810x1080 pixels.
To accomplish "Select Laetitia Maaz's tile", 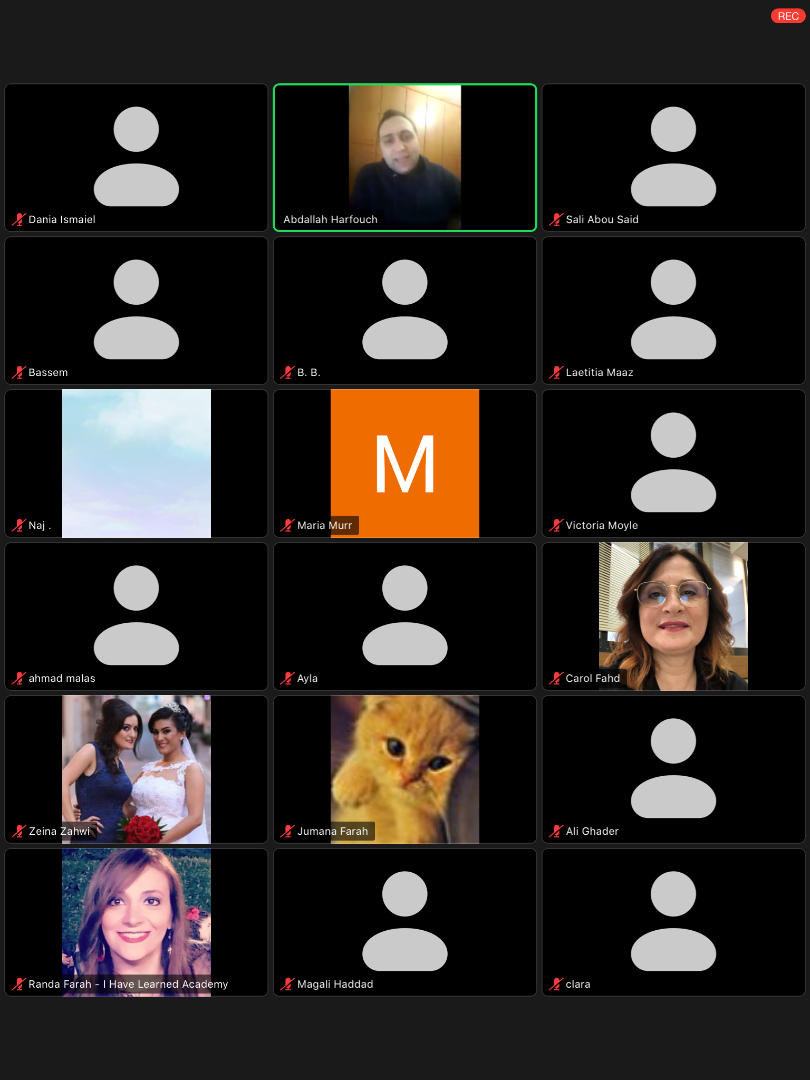I will point(673,310).
